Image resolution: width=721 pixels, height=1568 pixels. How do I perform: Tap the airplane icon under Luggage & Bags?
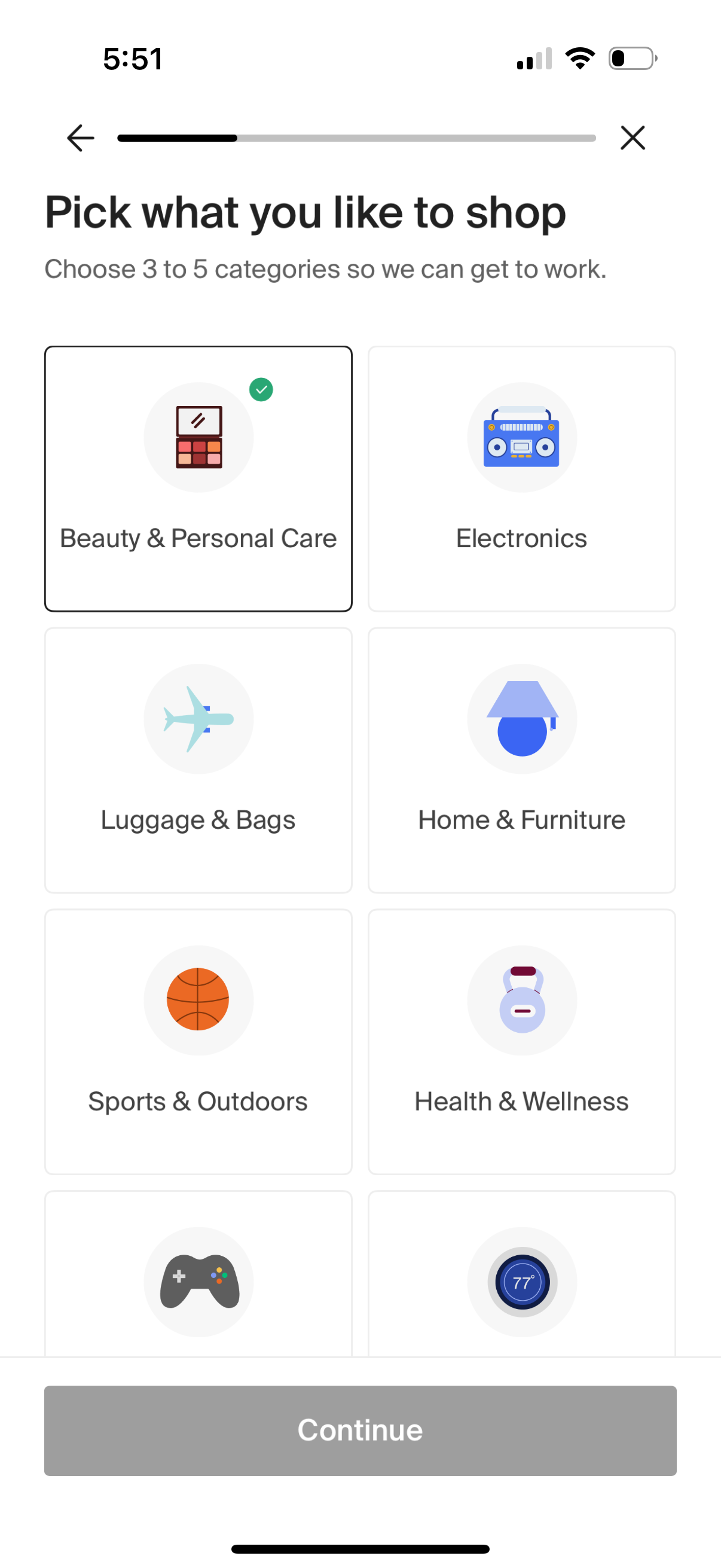199,718
